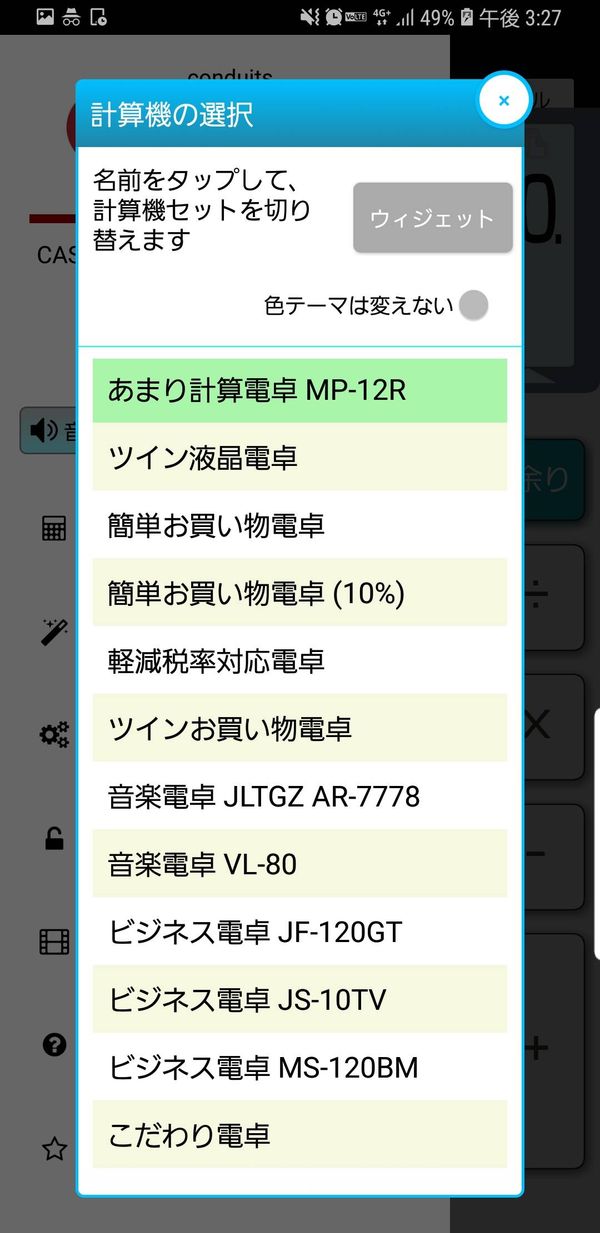This screenshot has width=600, height=1233.
Task: Tap the ウィジェット button
Action: [x=432, y=218]
